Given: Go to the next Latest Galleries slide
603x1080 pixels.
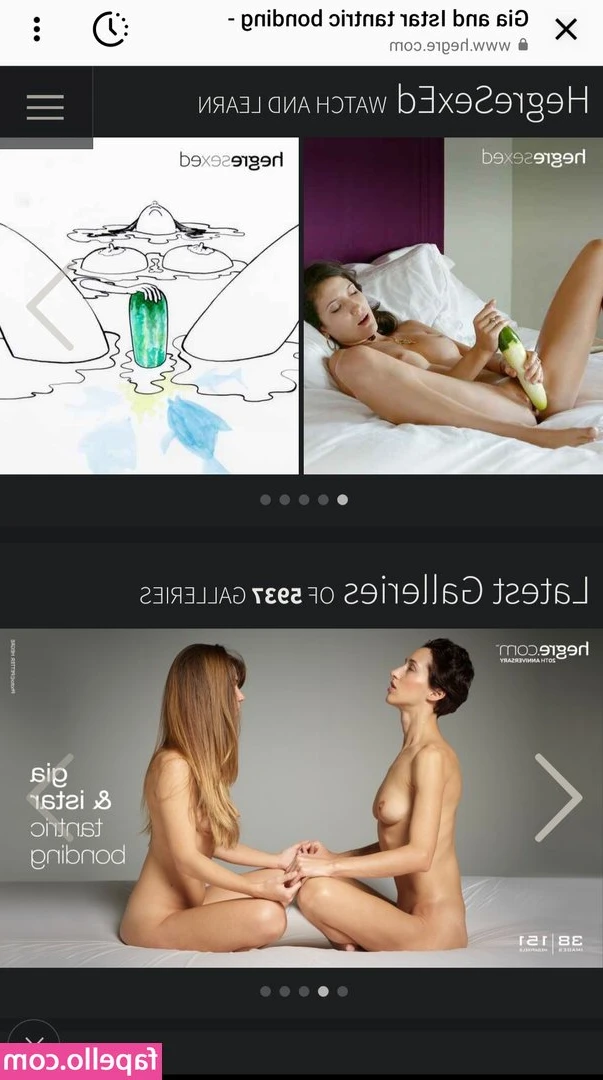Looking at the screenshot, I should (x=557, y=797).
